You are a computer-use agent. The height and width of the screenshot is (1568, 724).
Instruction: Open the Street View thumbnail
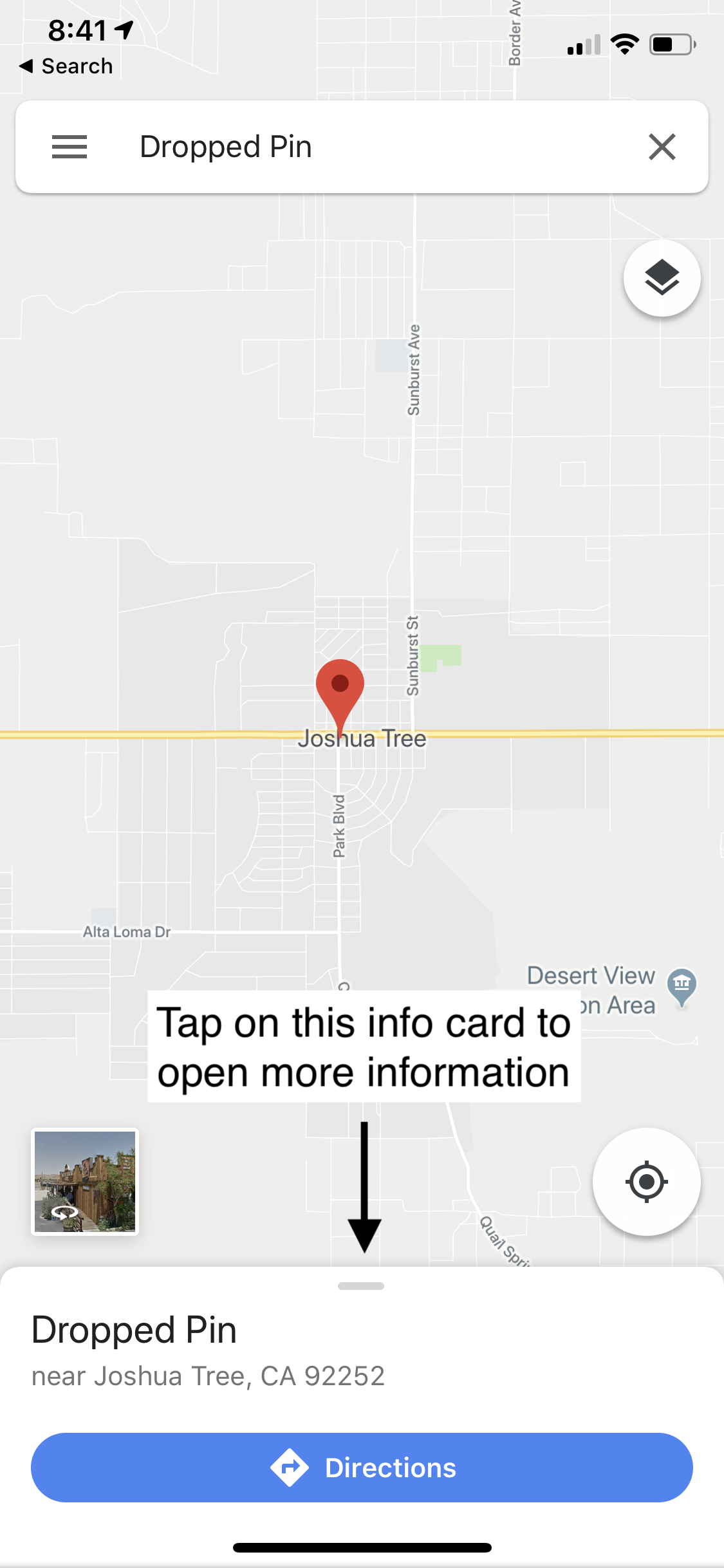pos(85,1182)
